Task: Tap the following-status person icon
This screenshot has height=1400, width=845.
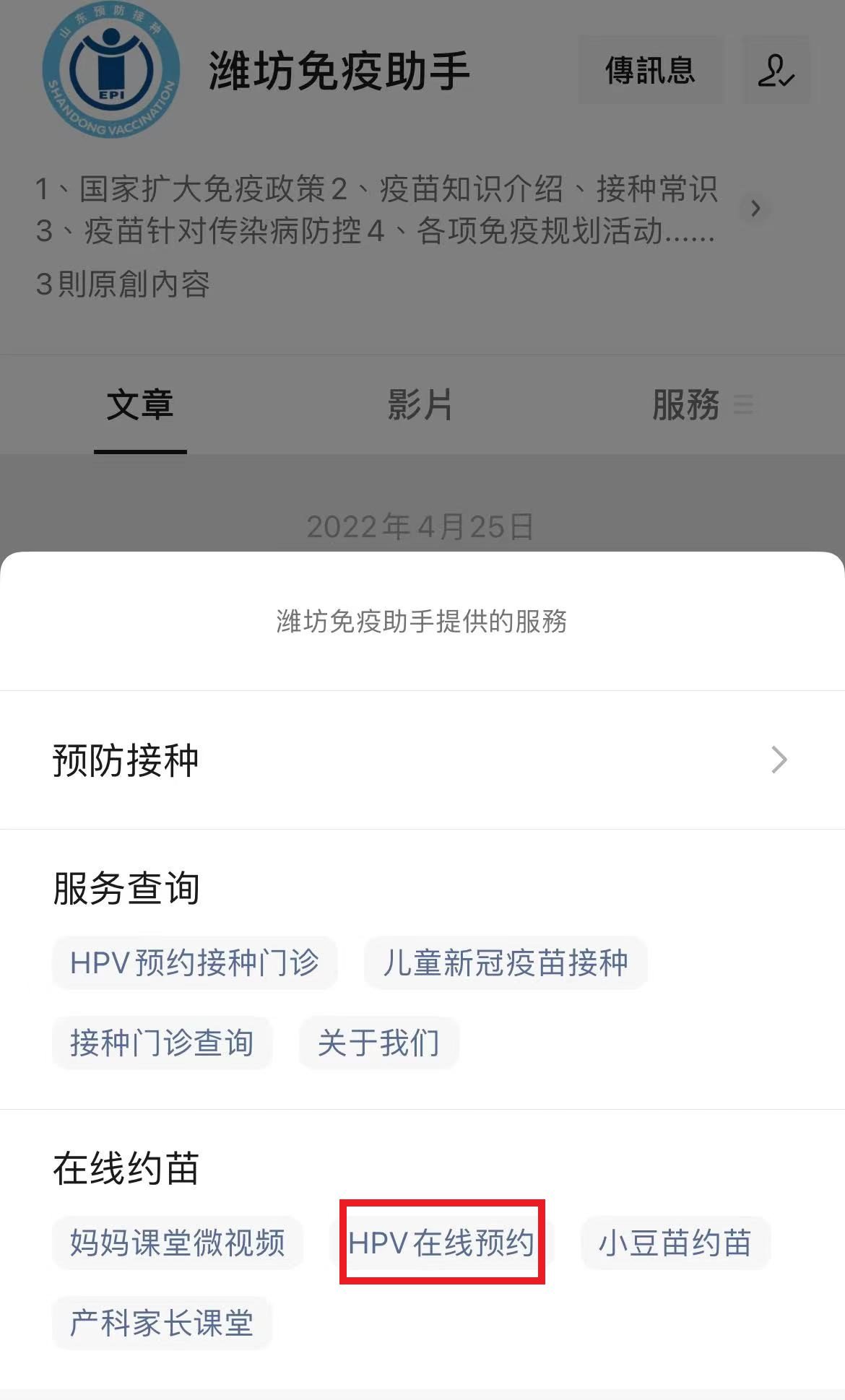Action: click(776, 71)
